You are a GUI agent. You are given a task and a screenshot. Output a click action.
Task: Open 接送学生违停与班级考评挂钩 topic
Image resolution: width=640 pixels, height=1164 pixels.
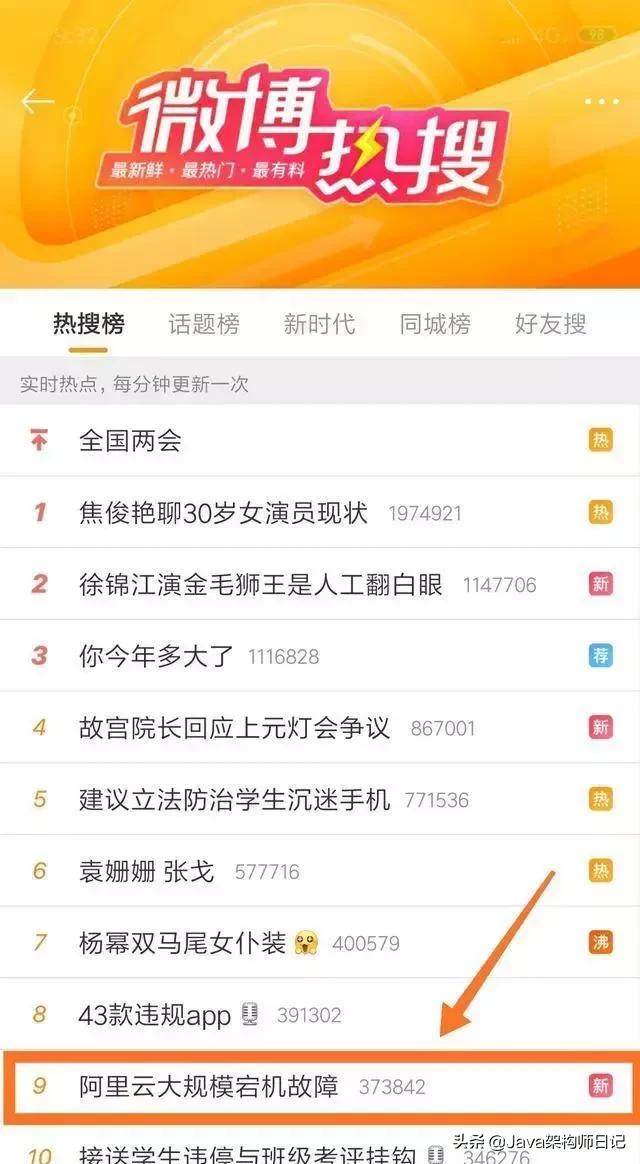(247, 1154)
